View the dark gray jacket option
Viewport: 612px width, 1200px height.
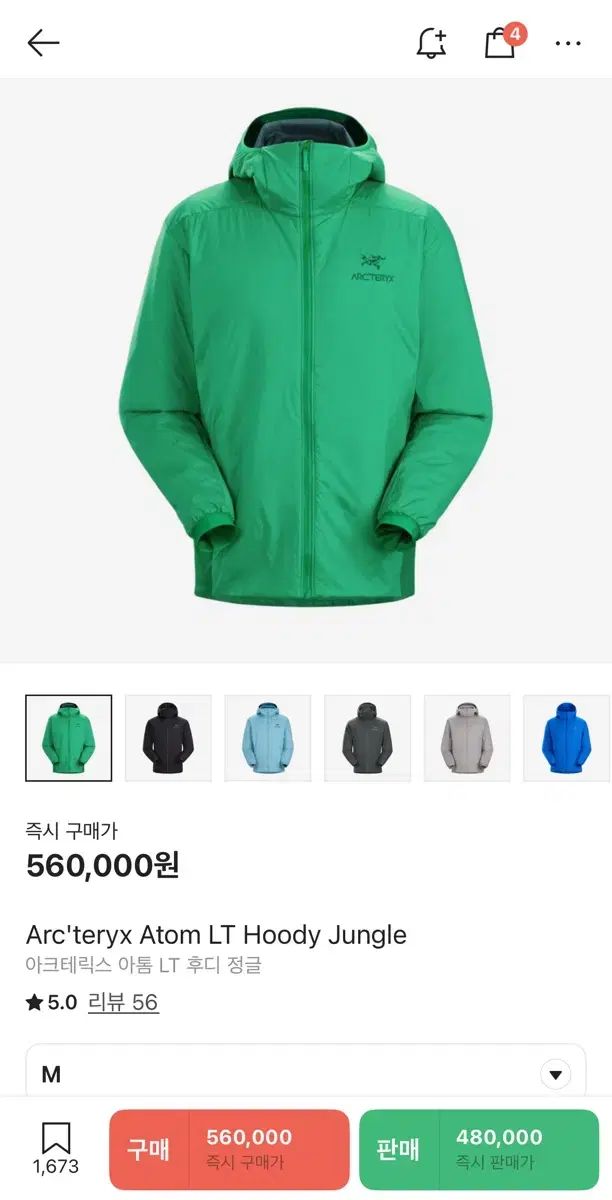coord(367,738)
